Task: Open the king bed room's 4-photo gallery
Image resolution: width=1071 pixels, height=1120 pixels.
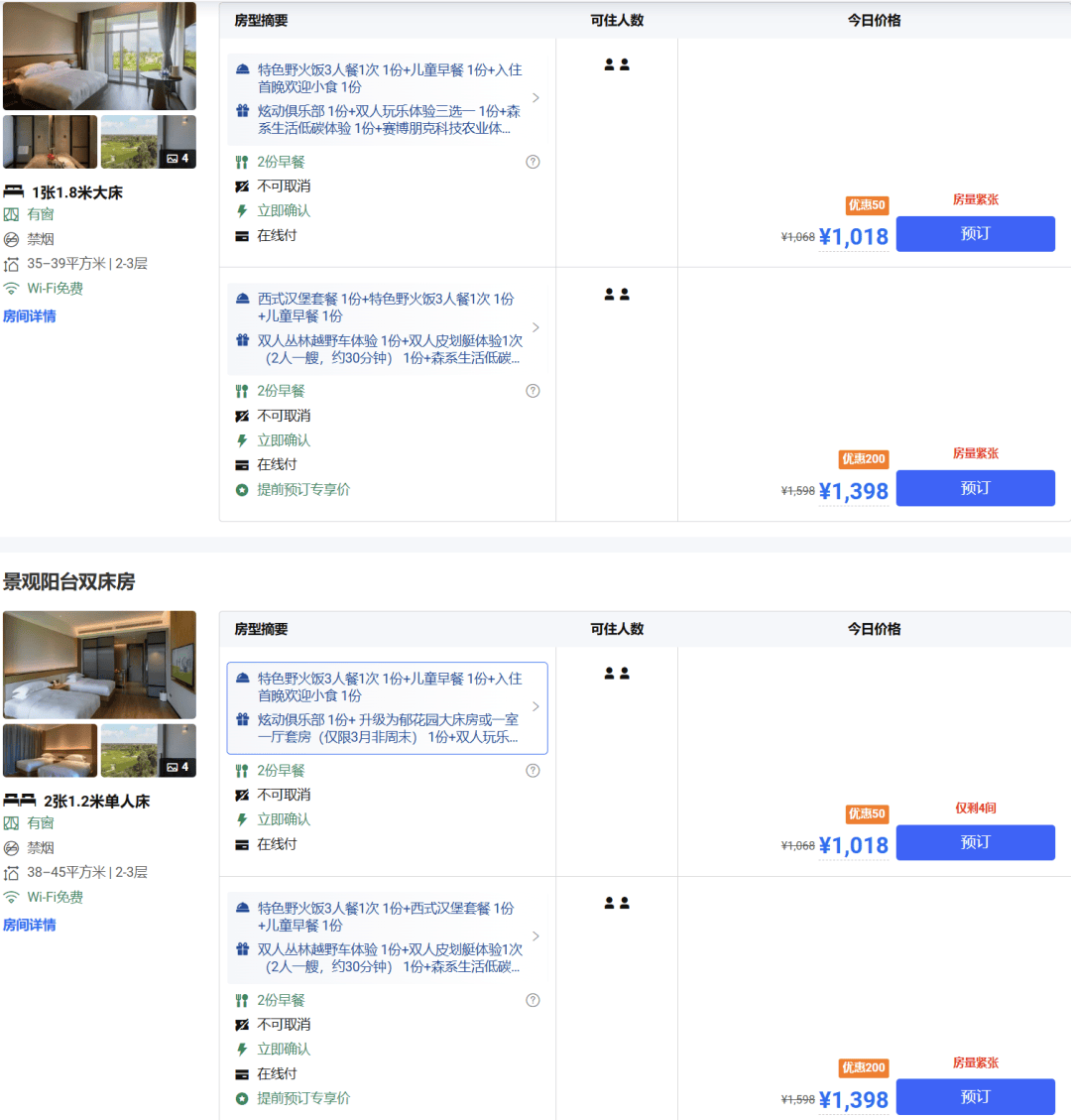Action: [149, 142]
